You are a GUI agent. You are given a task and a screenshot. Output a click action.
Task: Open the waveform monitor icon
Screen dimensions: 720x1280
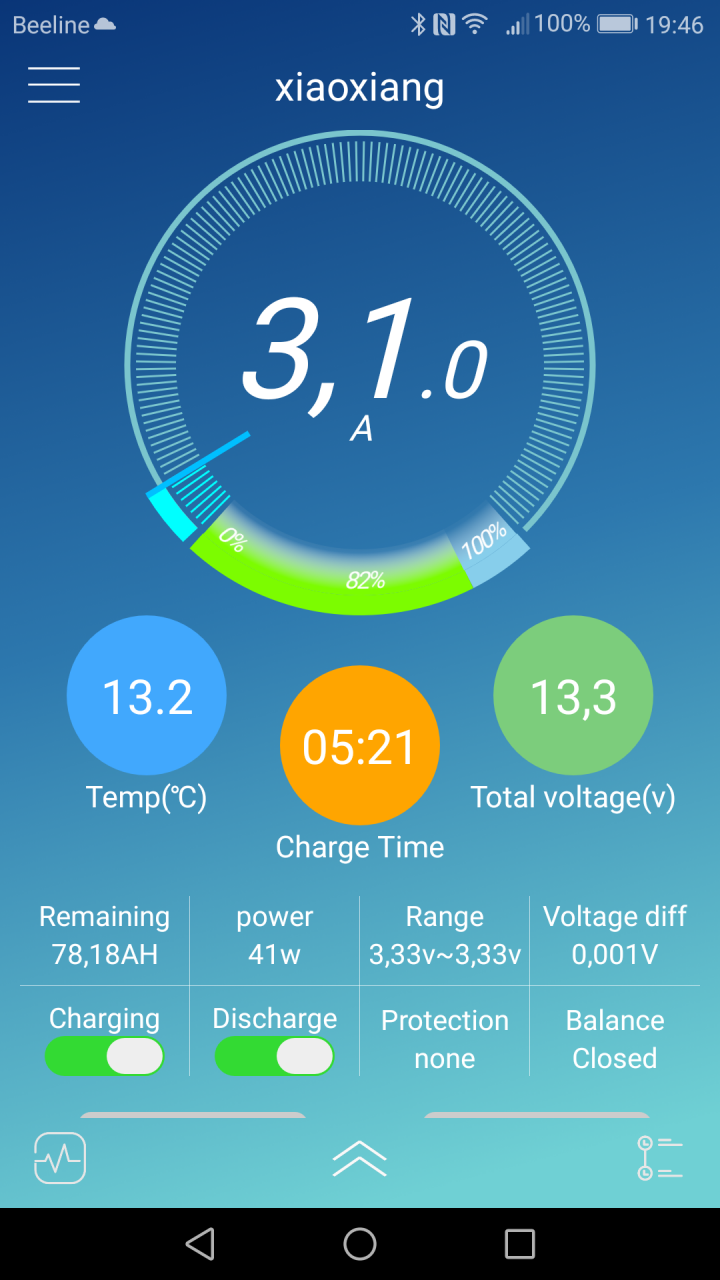pos(60,1158)
